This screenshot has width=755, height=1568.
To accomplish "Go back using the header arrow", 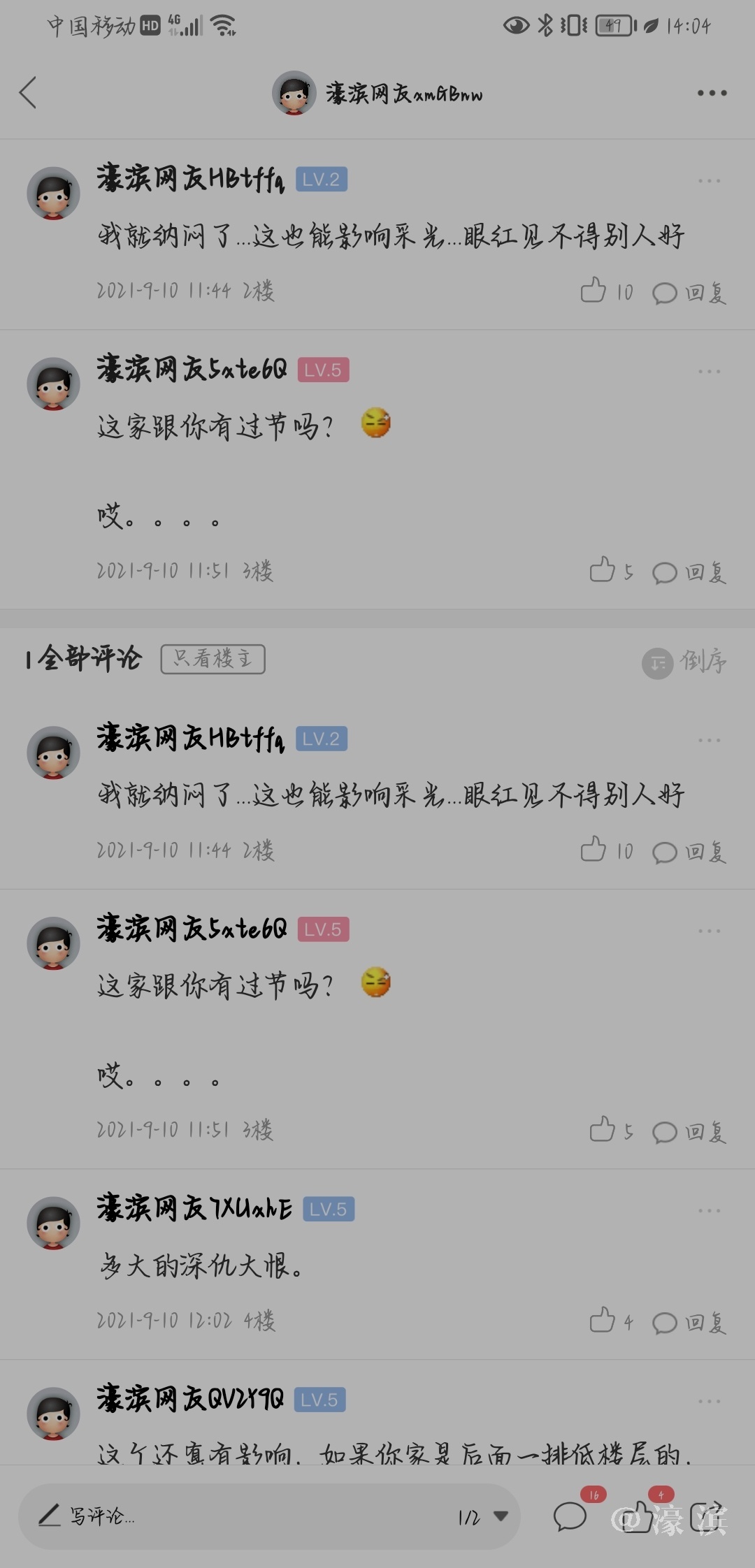I will (28, 93).
